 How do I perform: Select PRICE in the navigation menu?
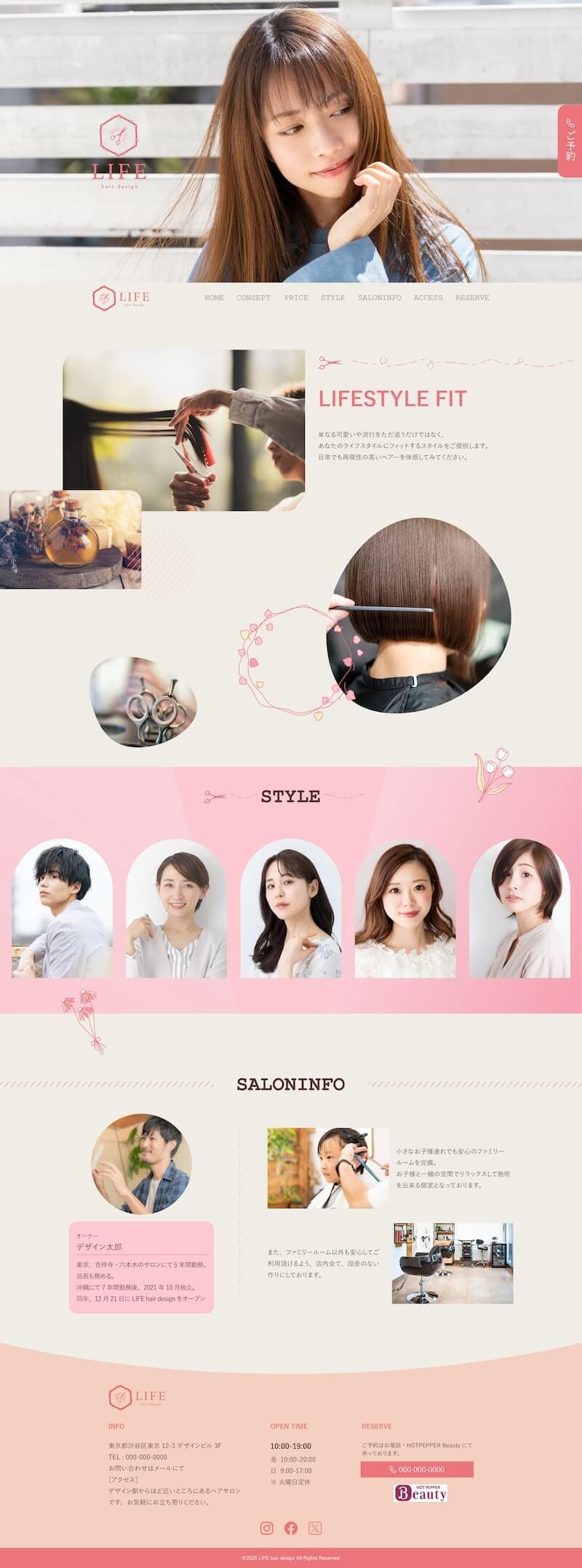click(296, 297)
